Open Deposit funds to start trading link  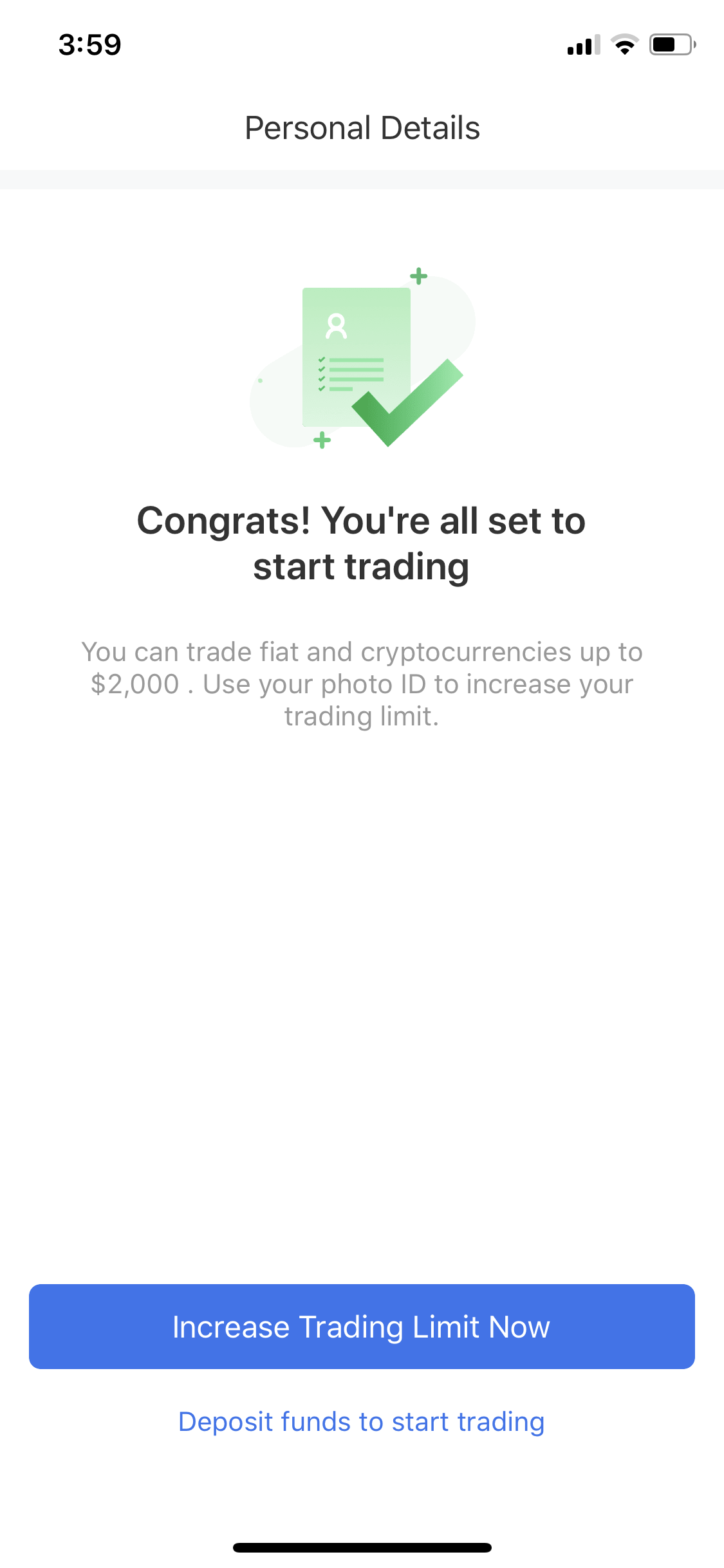coord(362,1422)
